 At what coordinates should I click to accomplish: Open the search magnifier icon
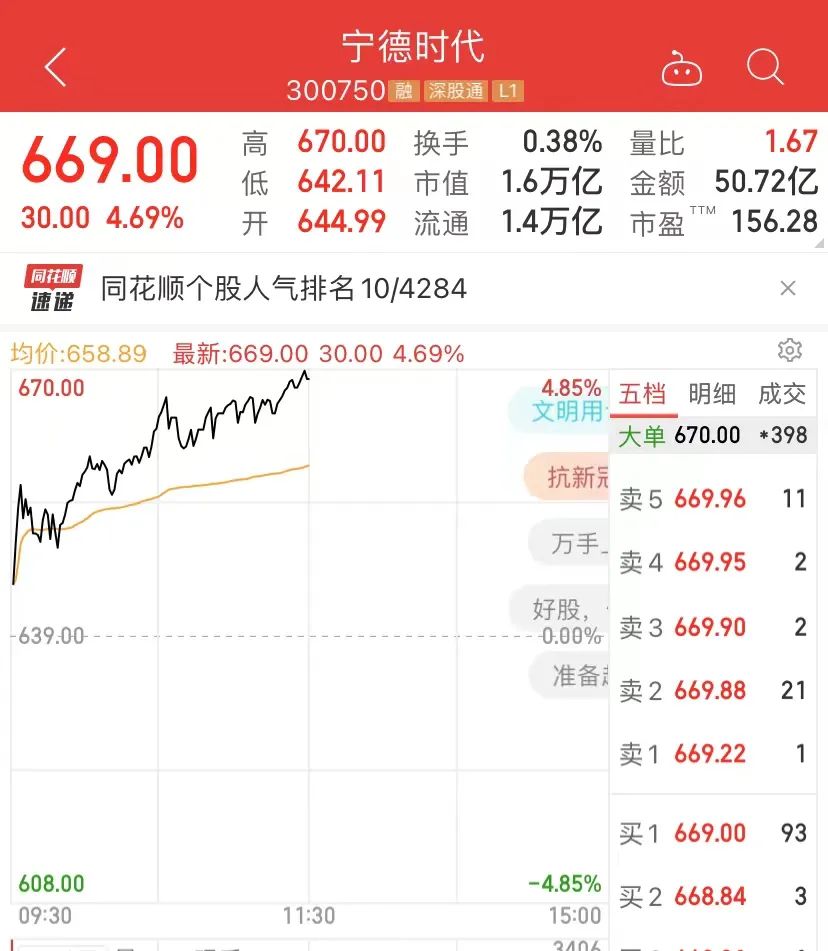765,68
